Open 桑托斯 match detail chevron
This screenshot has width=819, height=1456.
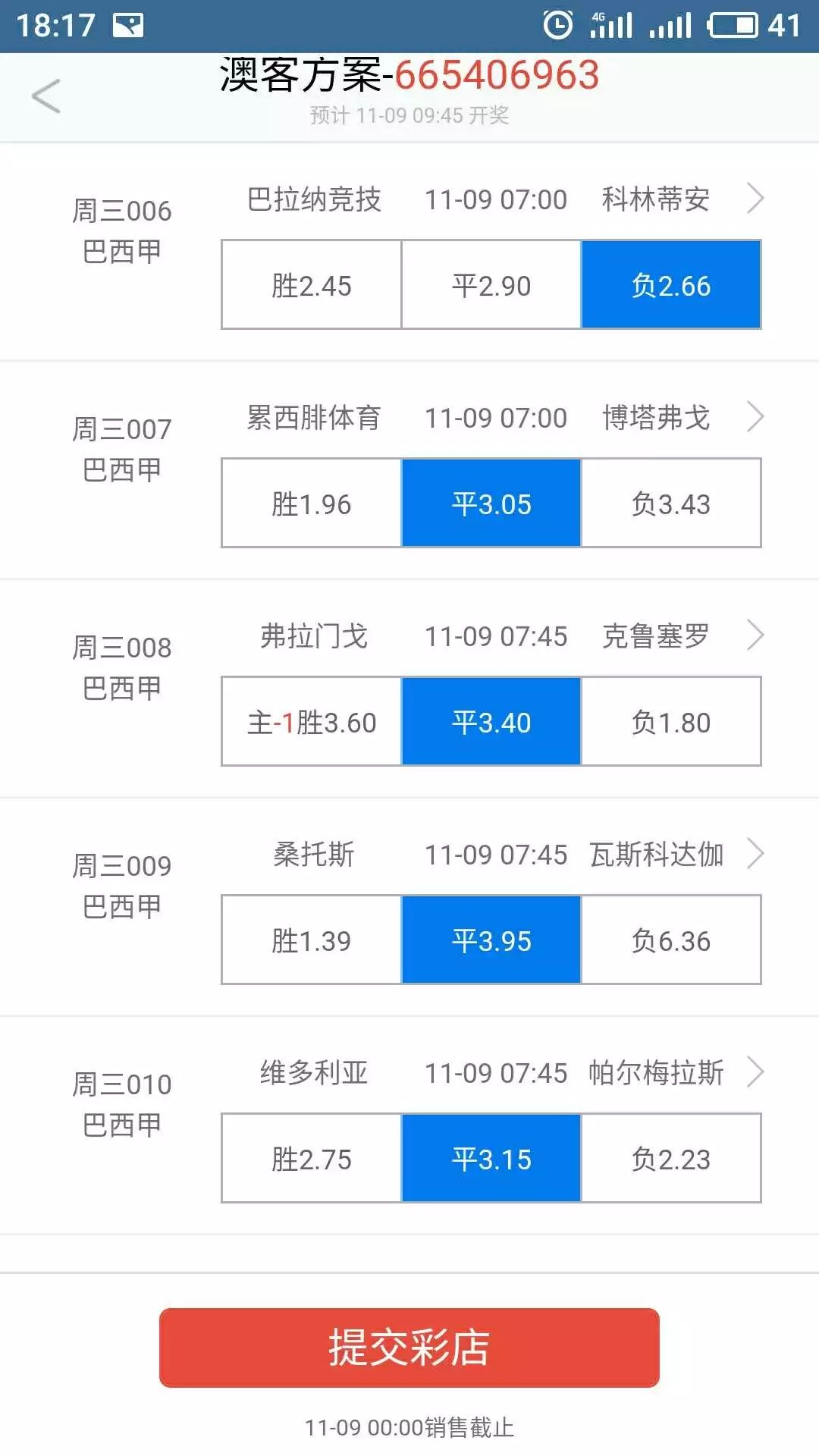[x=756, y=854]
